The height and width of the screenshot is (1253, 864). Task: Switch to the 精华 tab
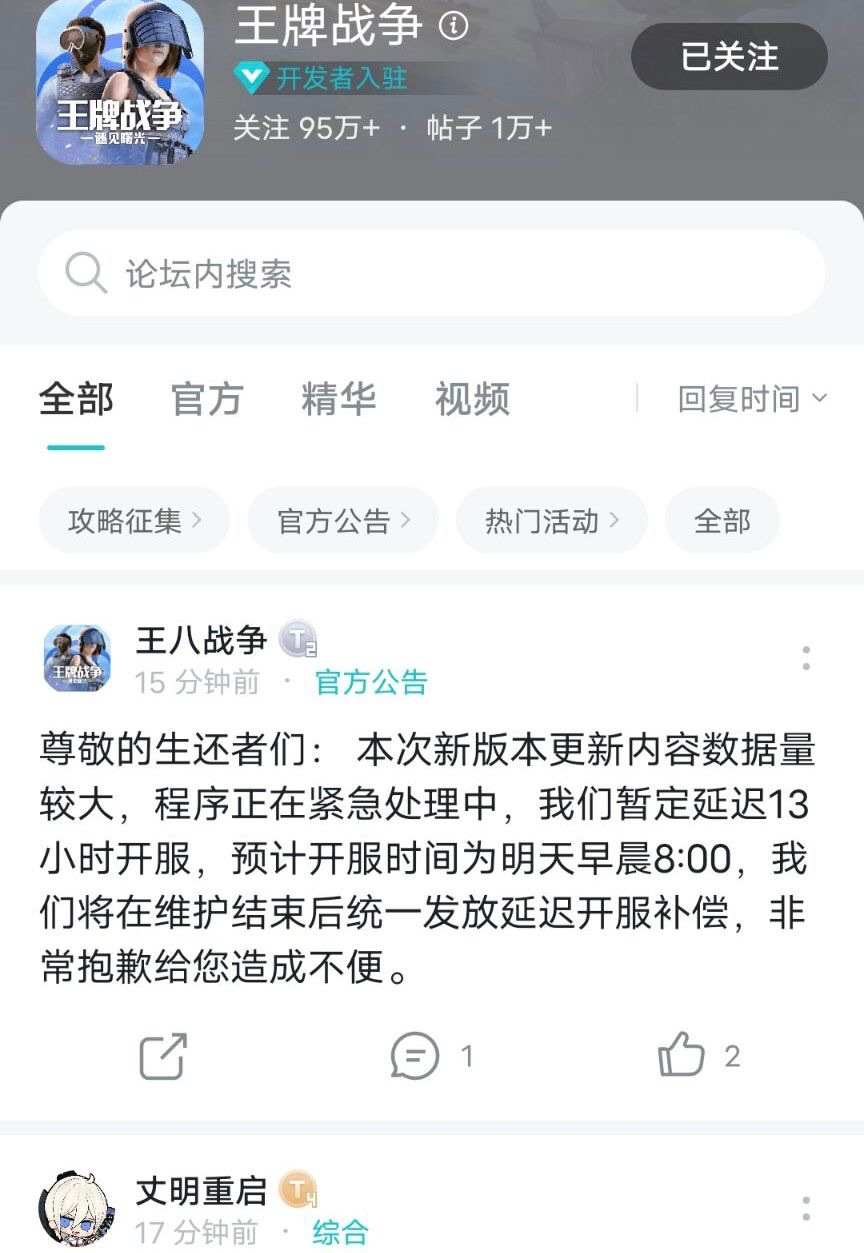click(x=338, y=399)
